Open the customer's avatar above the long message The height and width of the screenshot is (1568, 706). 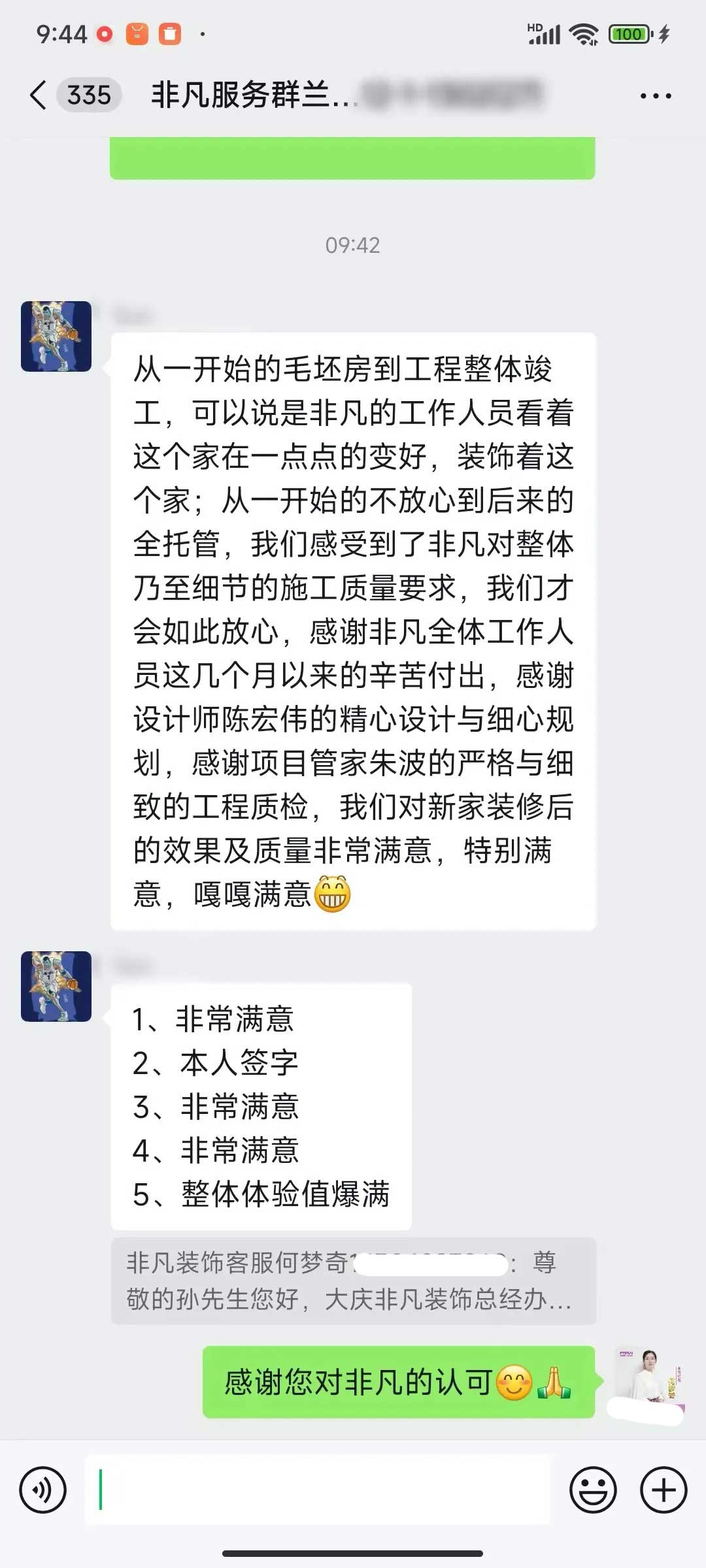pos(56,336)
